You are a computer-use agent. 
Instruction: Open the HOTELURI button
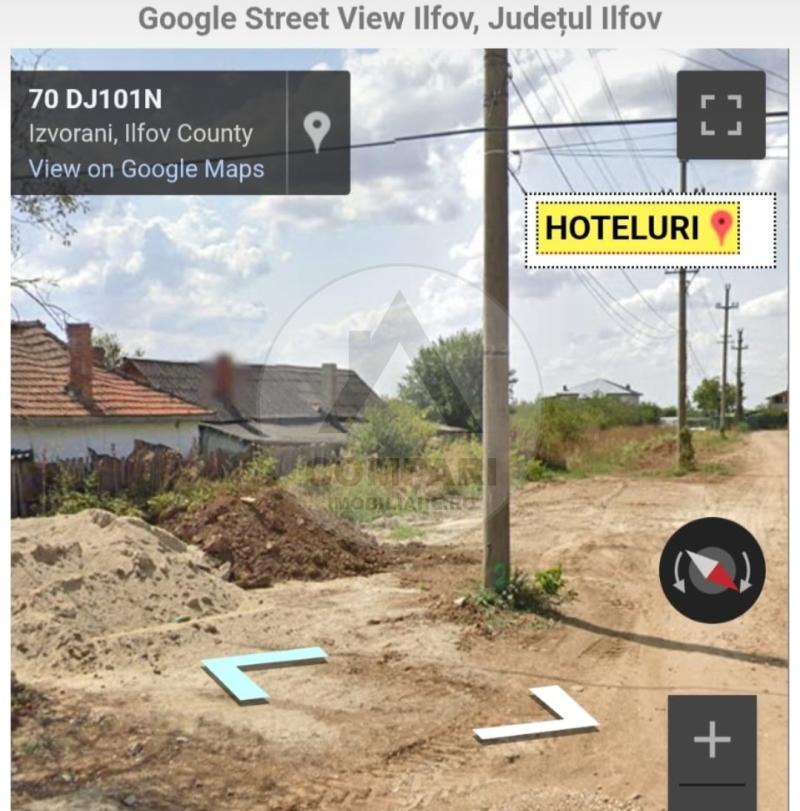[x=638, y=228]
